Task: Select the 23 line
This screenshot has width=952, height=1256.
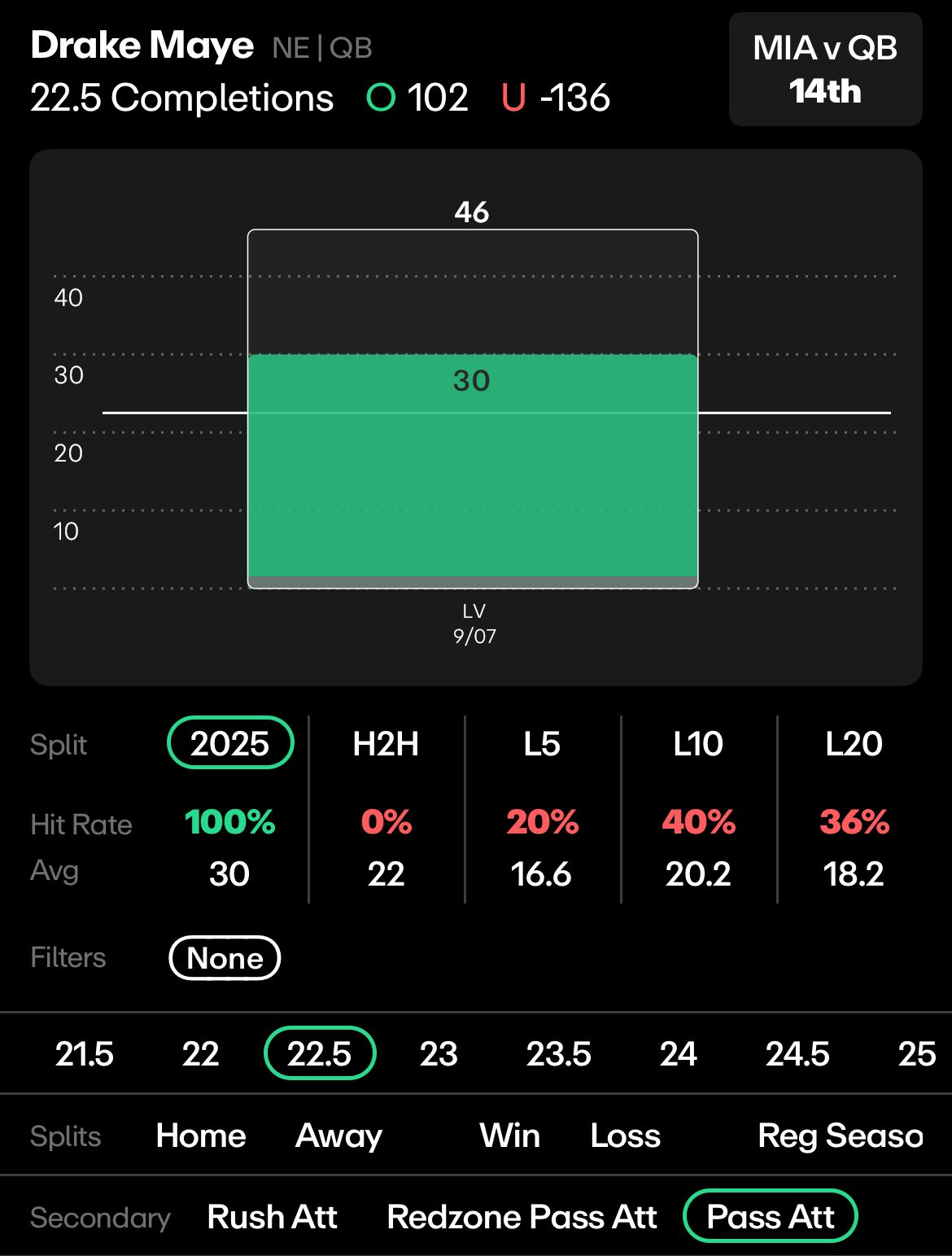Action: (x=439, y=1054)
